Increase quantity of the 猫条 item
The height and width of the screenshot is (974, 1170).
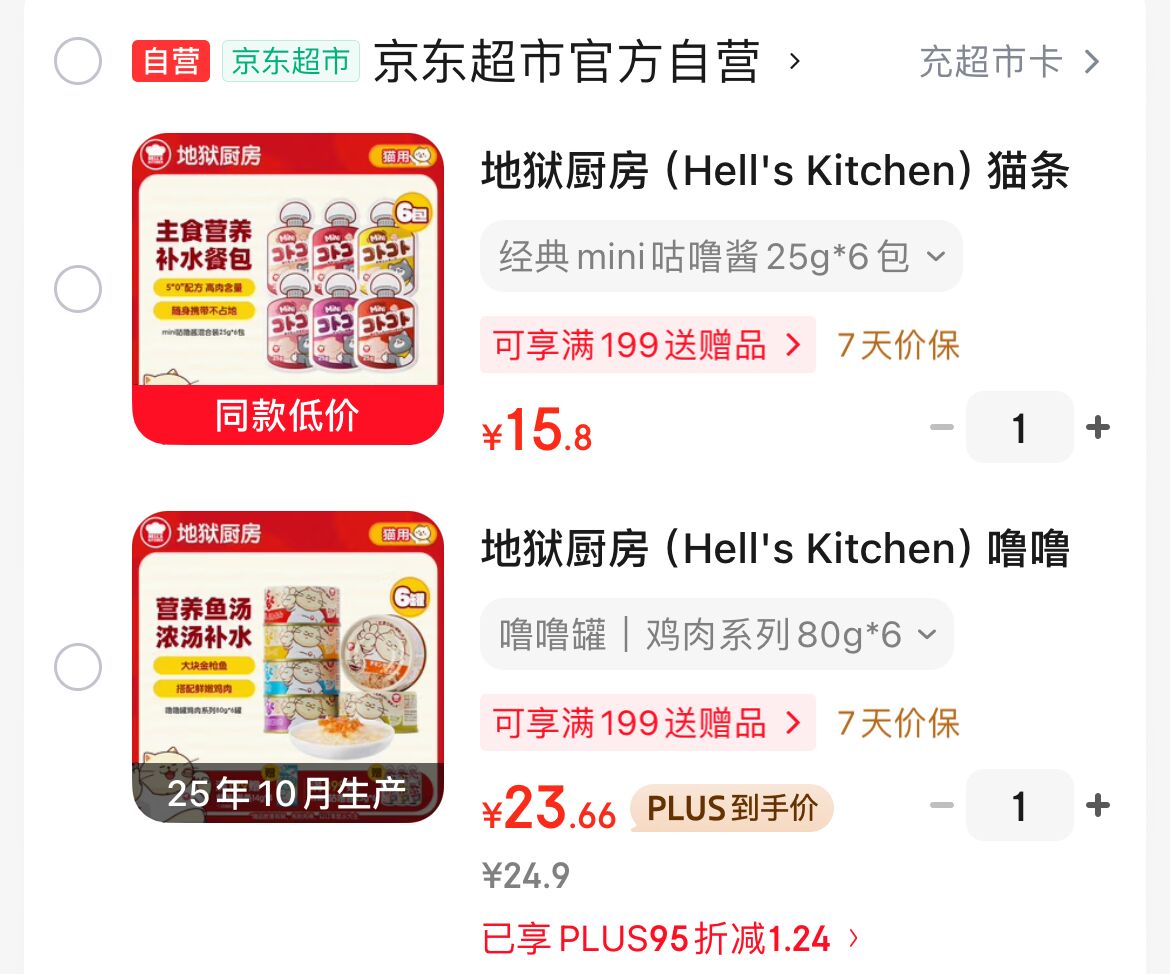(1098, 428)
